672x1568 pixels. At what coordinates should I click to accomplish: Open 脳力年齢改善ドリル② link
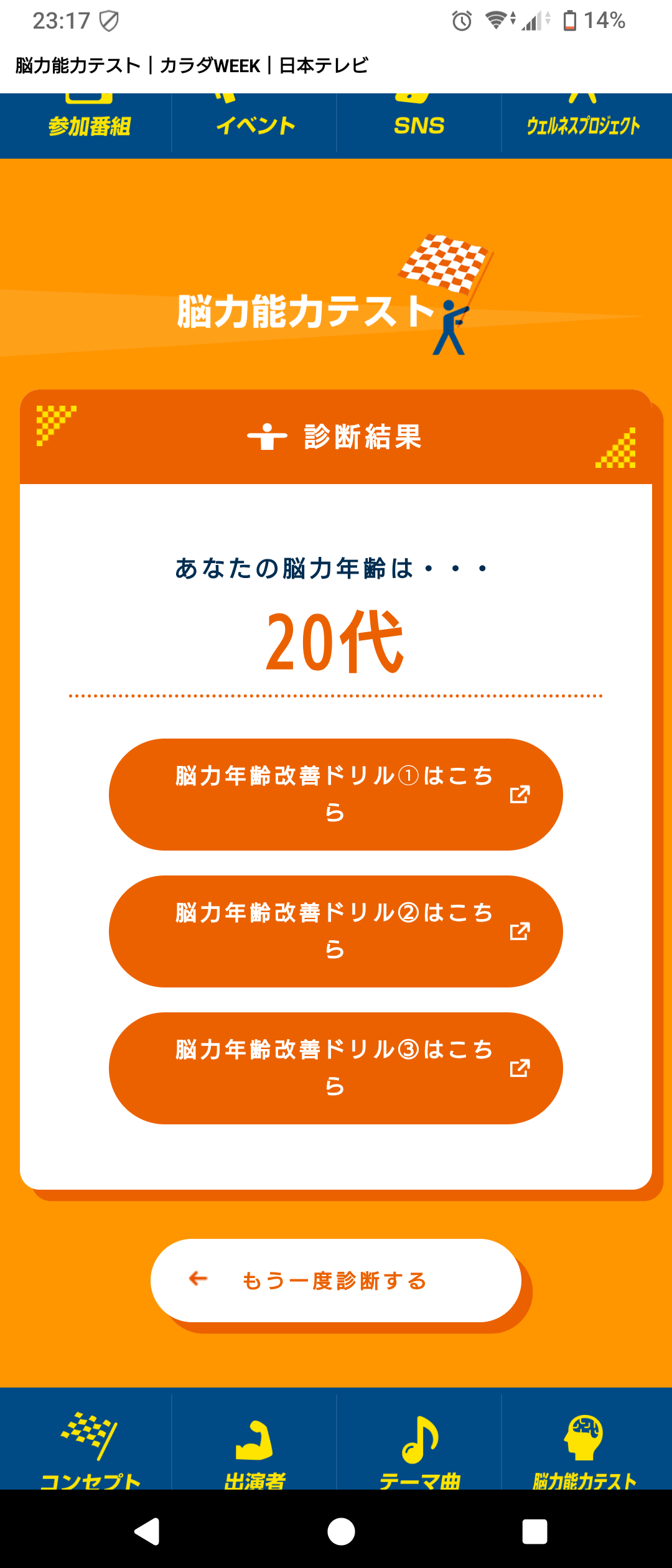point(336,931)
